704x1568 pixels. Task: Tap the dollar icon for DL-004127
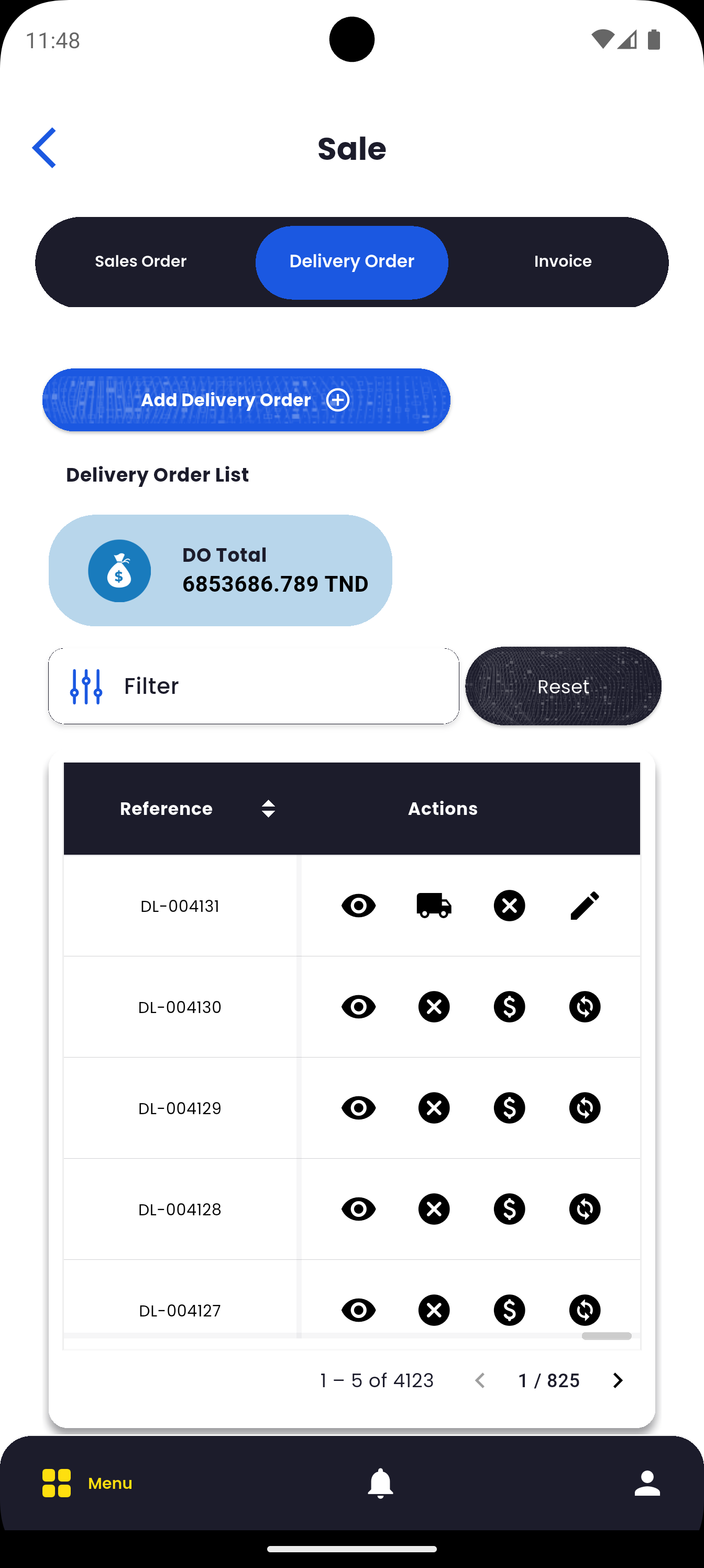(x=509, y=1310)
